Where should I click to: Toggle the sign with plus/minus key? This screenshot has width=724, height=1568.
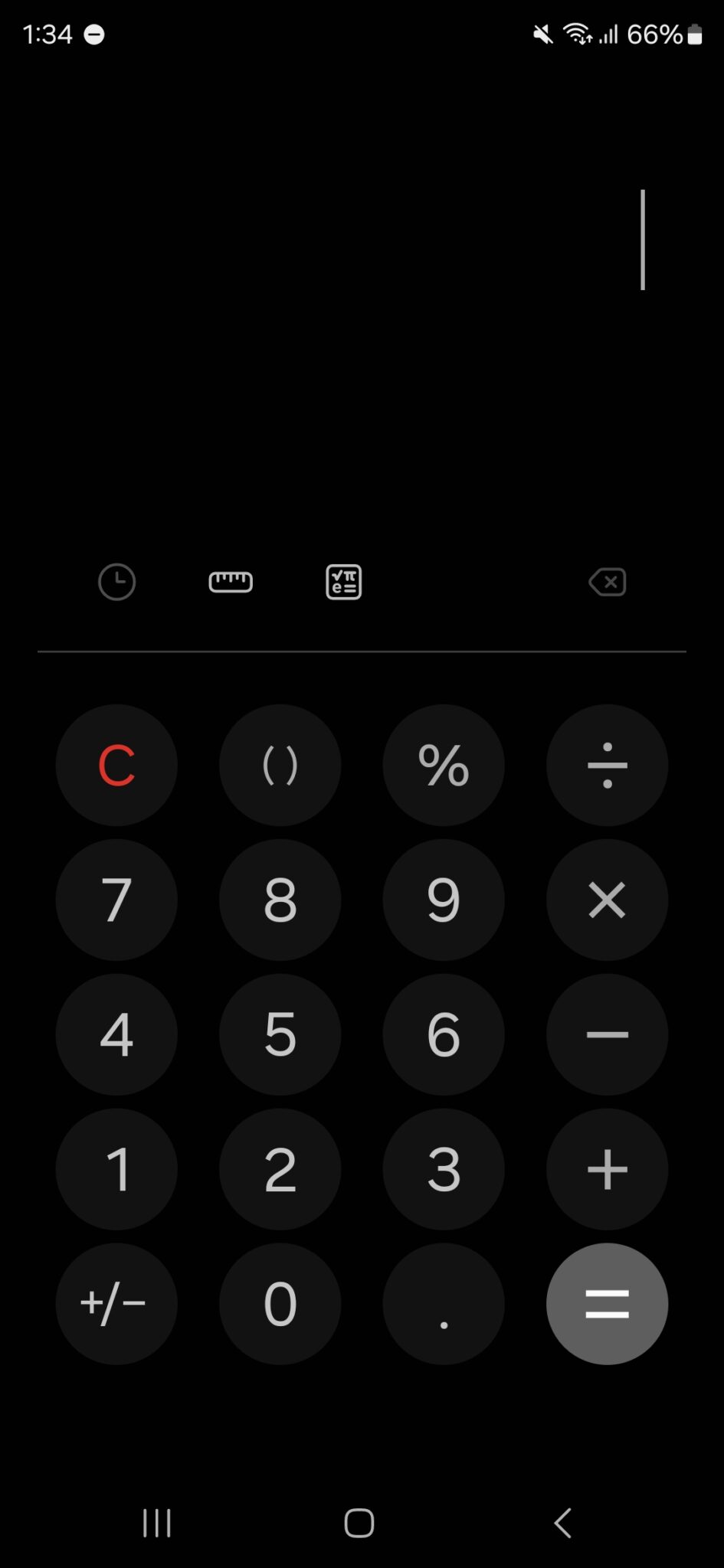116,1304
